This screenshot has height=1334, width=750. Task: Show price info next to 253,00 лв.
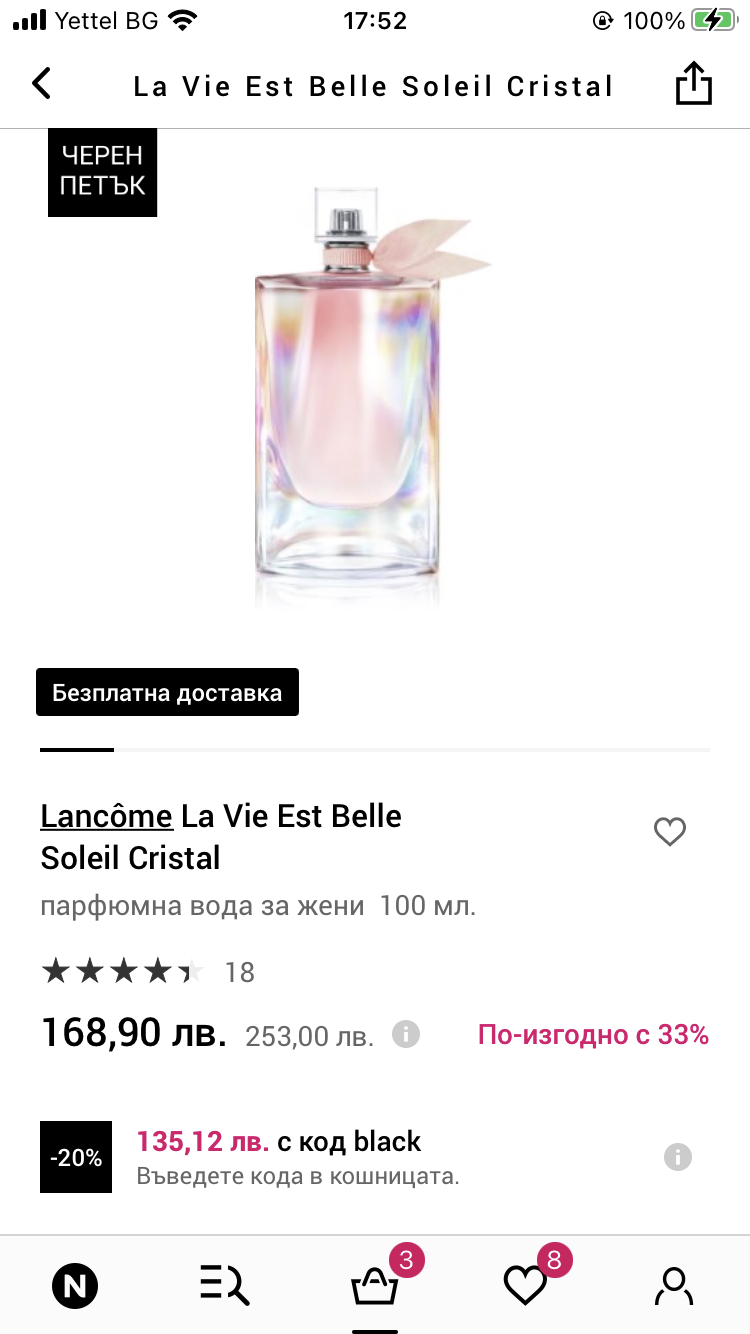coord(405,1034)
